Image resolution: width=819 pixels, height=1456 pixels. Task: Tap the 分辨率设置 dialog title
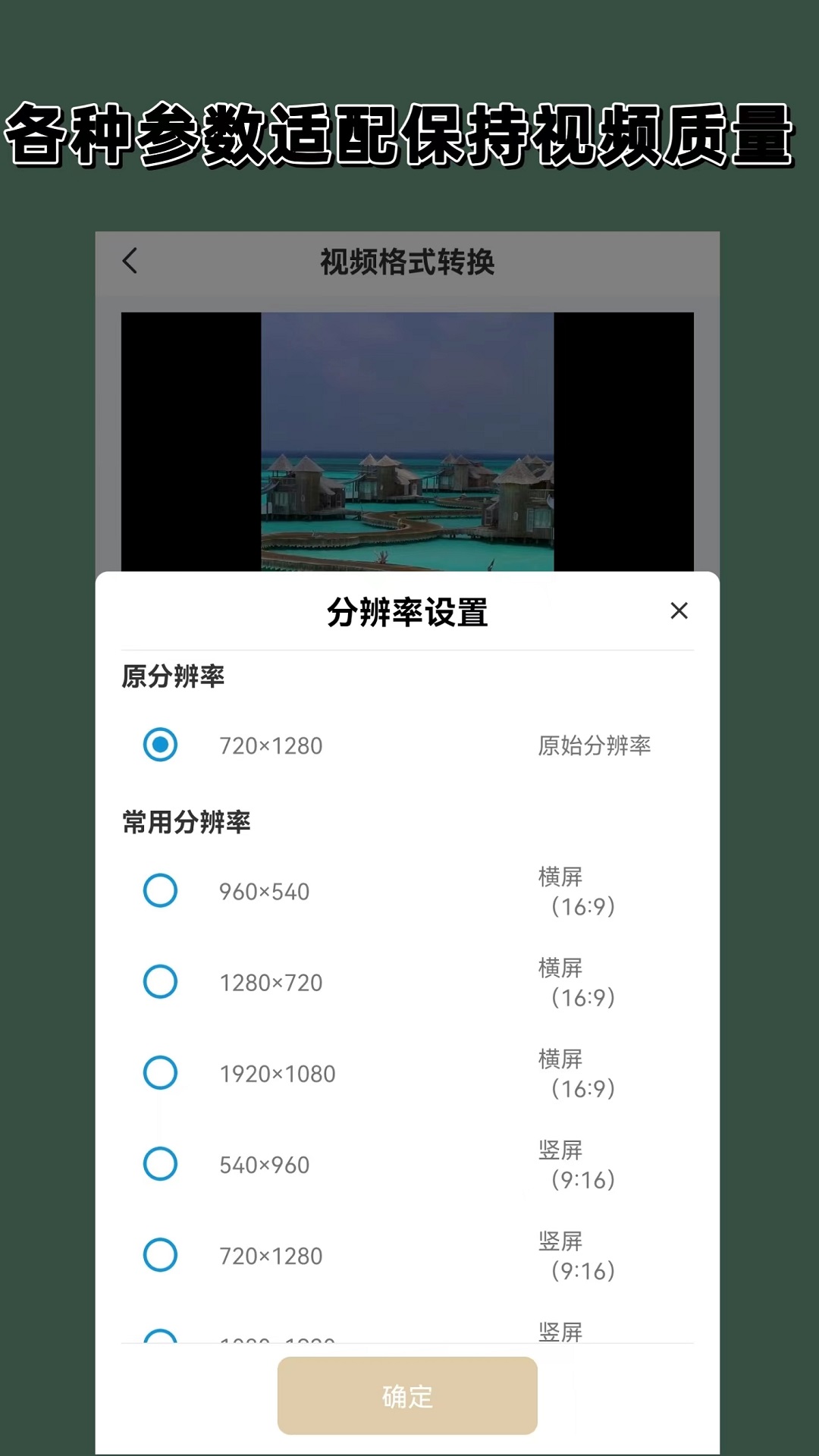point(409,612)
